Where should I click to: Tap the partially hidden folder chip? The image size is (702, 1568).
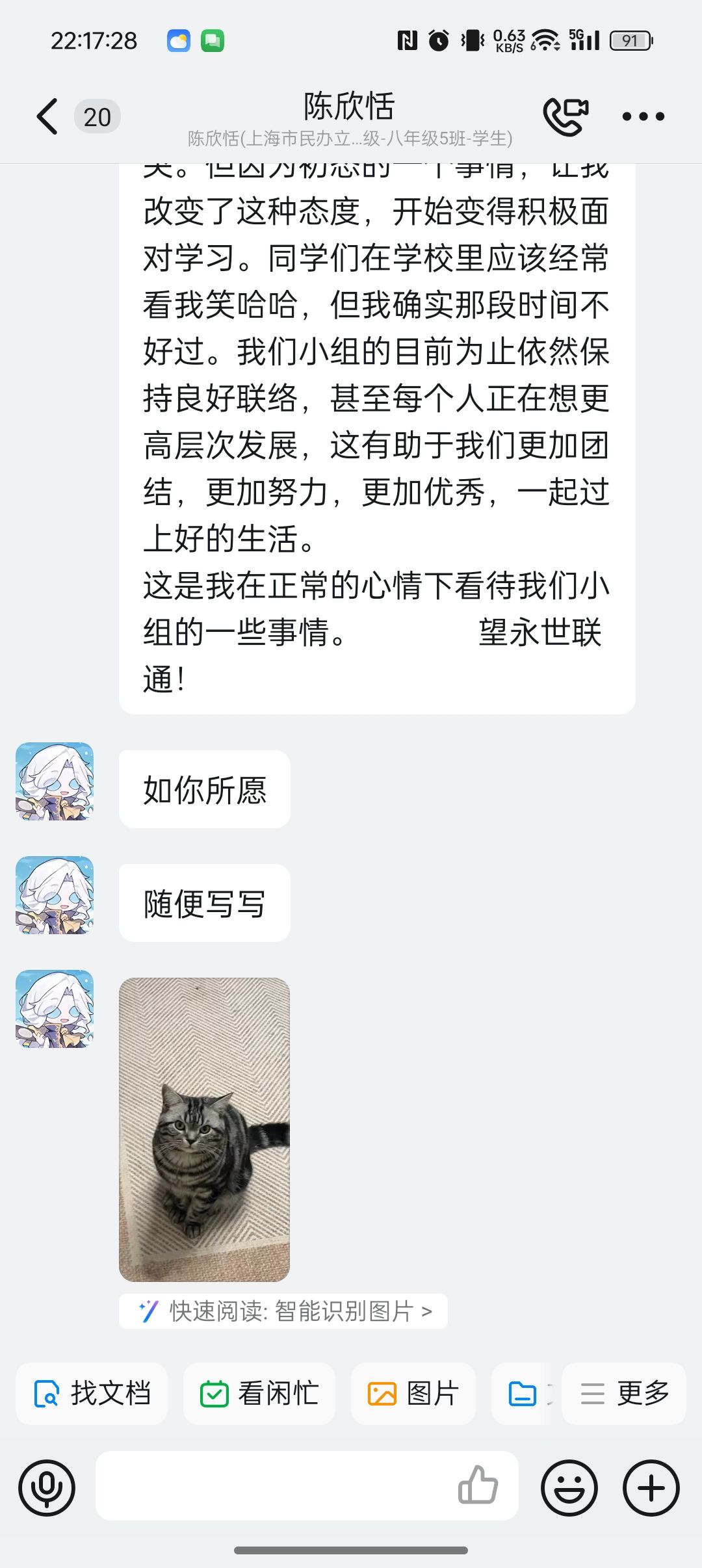[524, 1393]
